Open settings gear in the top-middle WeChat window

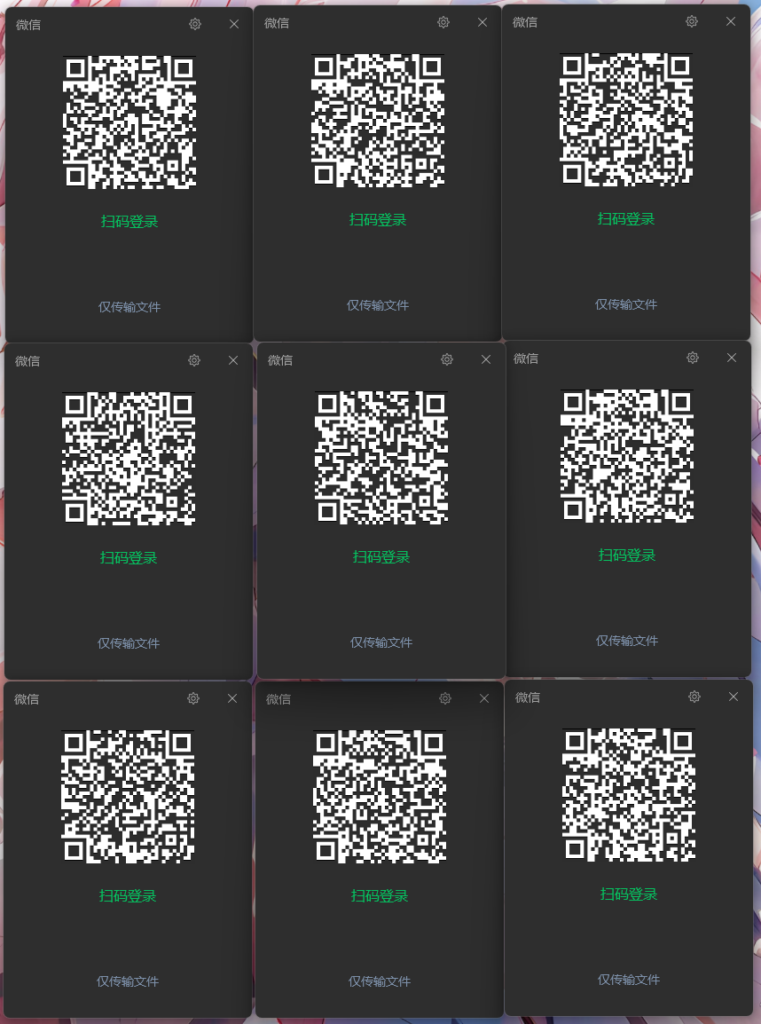[443, 22]
